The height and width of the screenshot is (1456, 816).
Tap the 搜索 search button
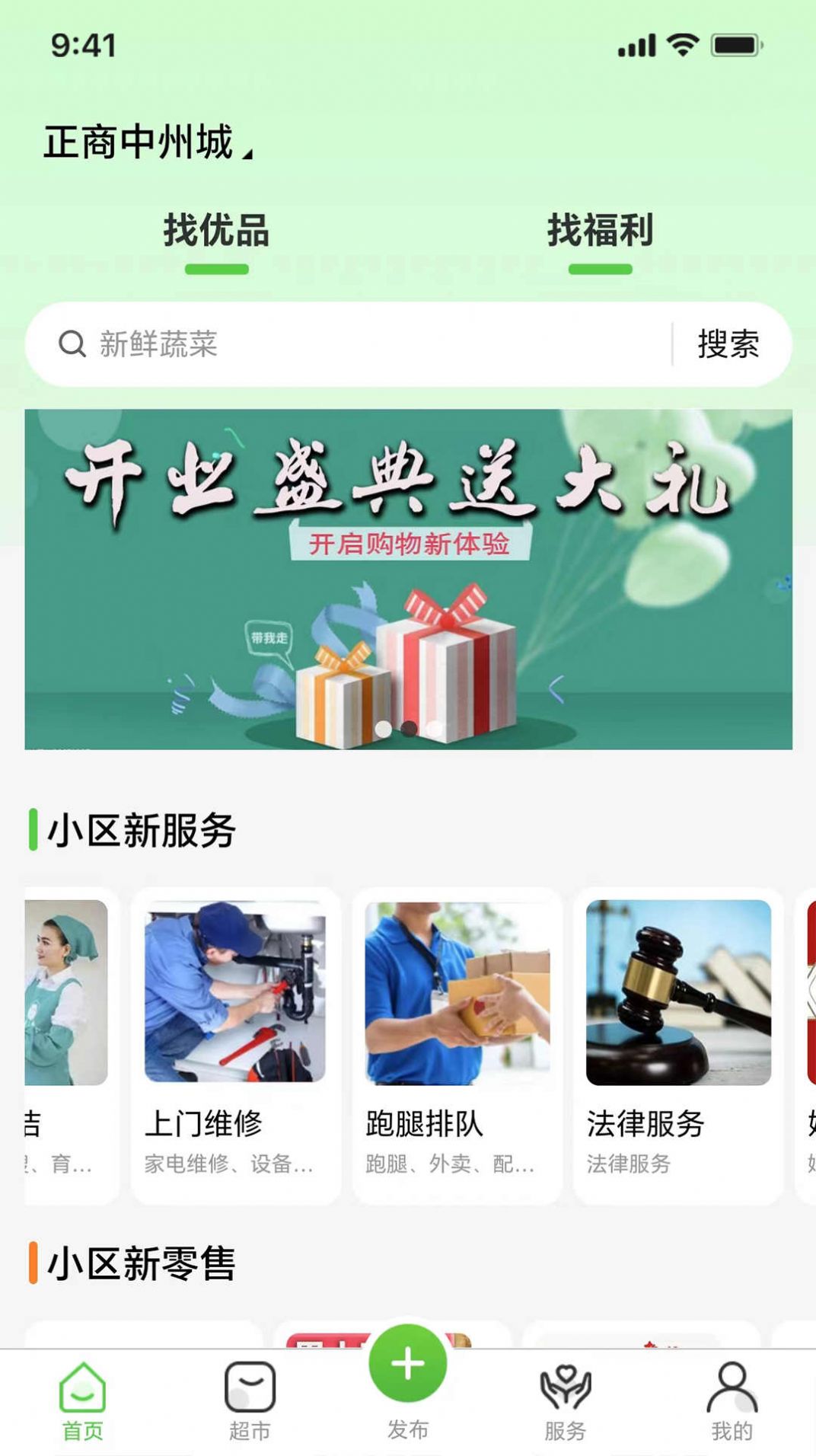tap(728, 344)
